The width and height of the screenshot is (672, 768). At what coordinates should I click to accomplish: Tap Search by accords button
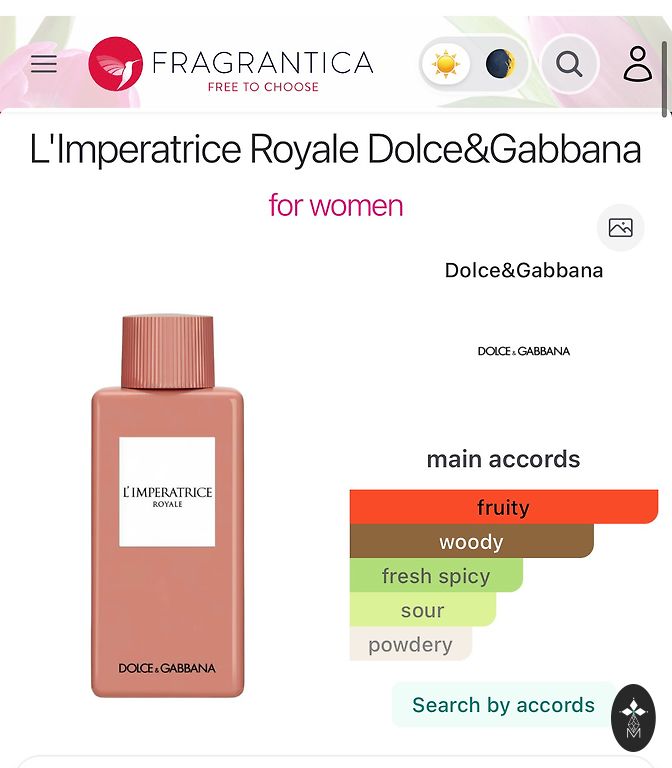(x=503, y=705)
